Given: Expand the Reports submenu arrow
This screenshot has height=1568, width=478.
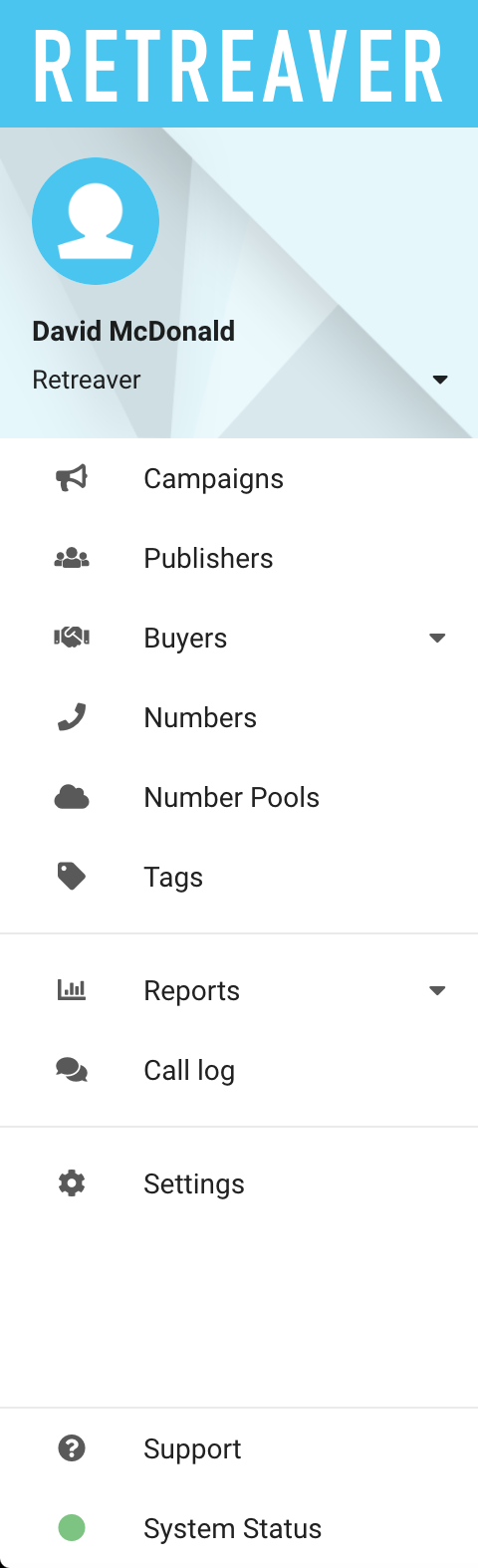Looking at the screenshot, I should (x=437, y=991).
